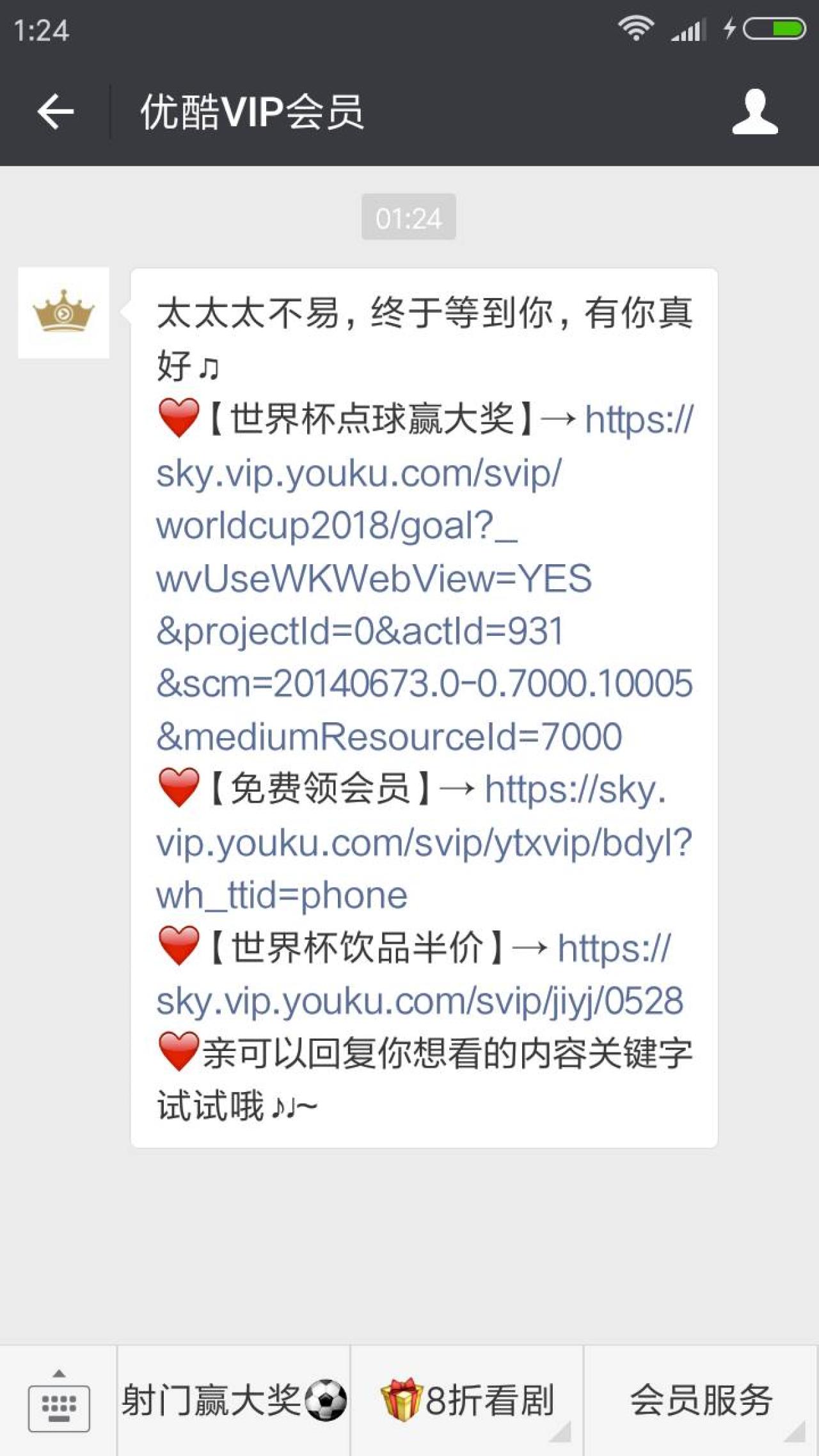This screenshot has height=1456, width=819.
Task: Open the account profile icon
Action: pos(754,112)
